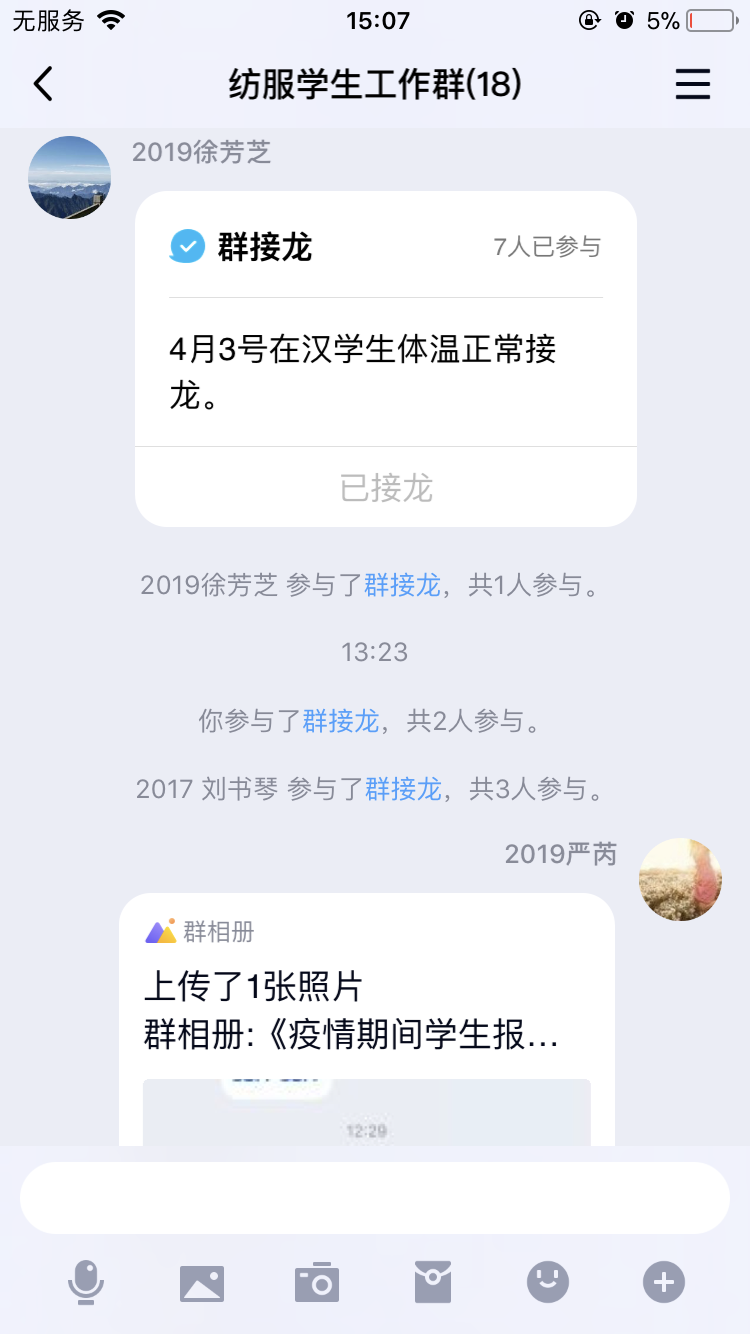Open the emoji sticker panel

[548, 1282]
